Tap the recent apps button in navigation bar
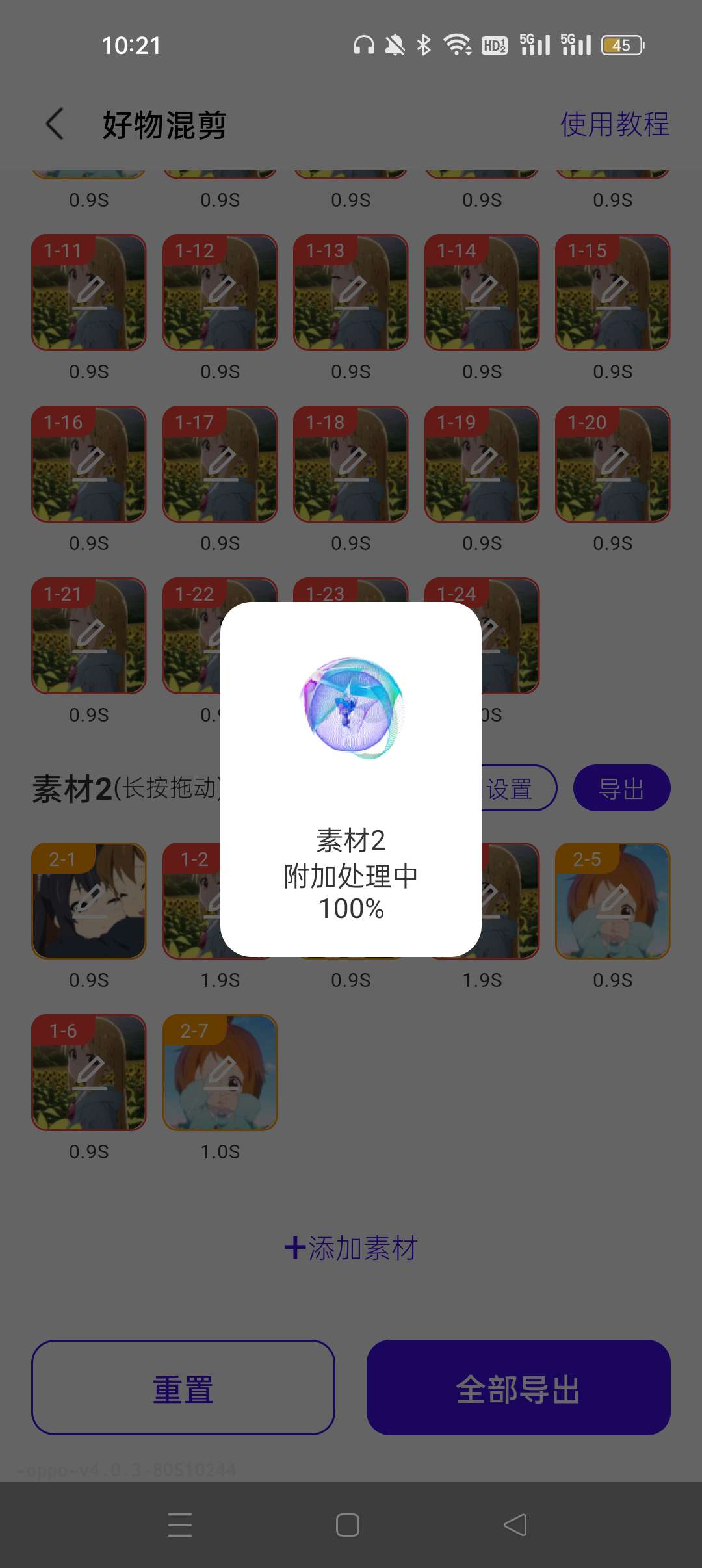 point(181,1524)
